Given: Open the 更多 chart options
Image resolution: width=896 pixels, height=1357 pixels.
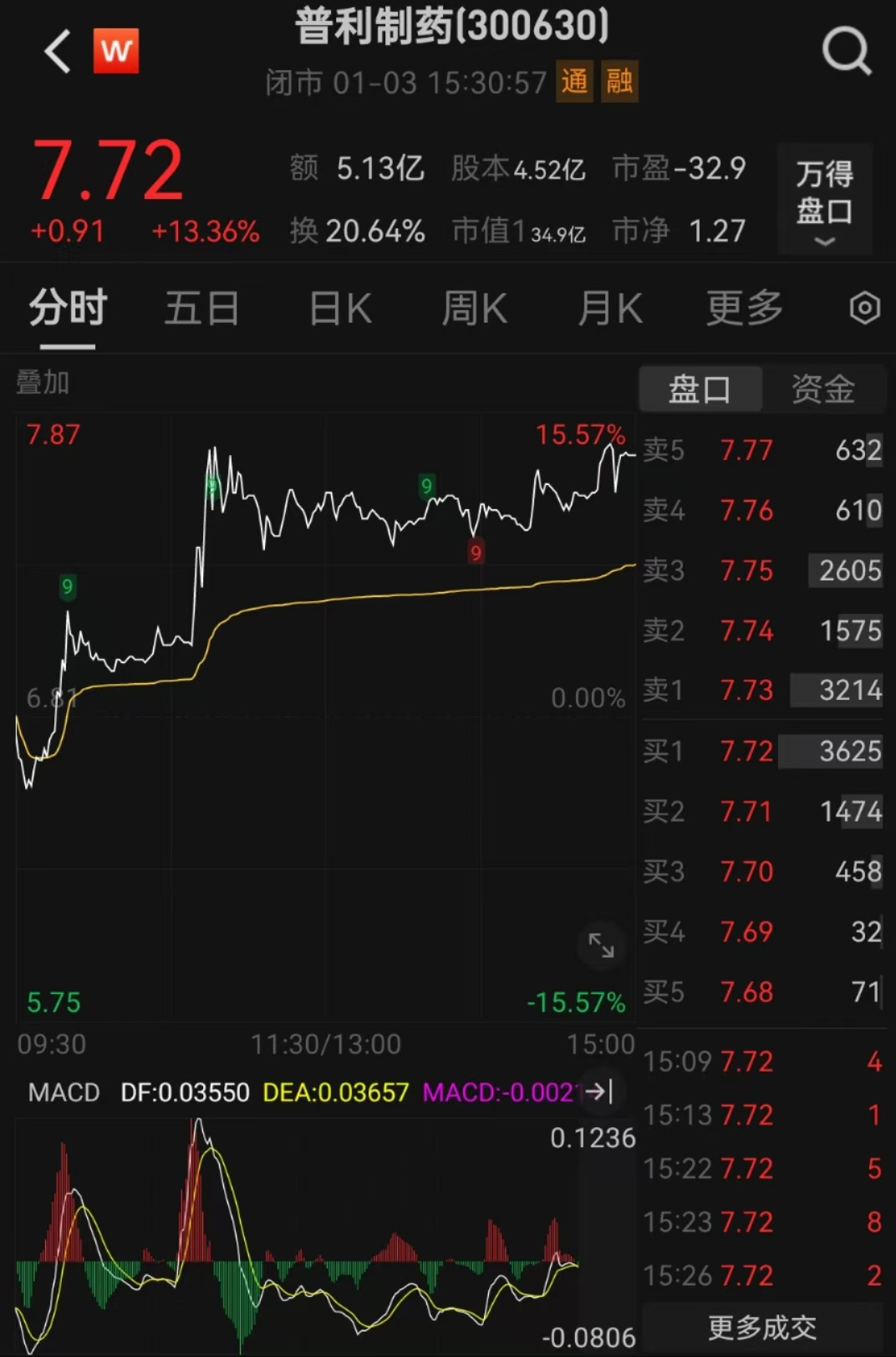Looking at the screenshot, I should [744, 308].
